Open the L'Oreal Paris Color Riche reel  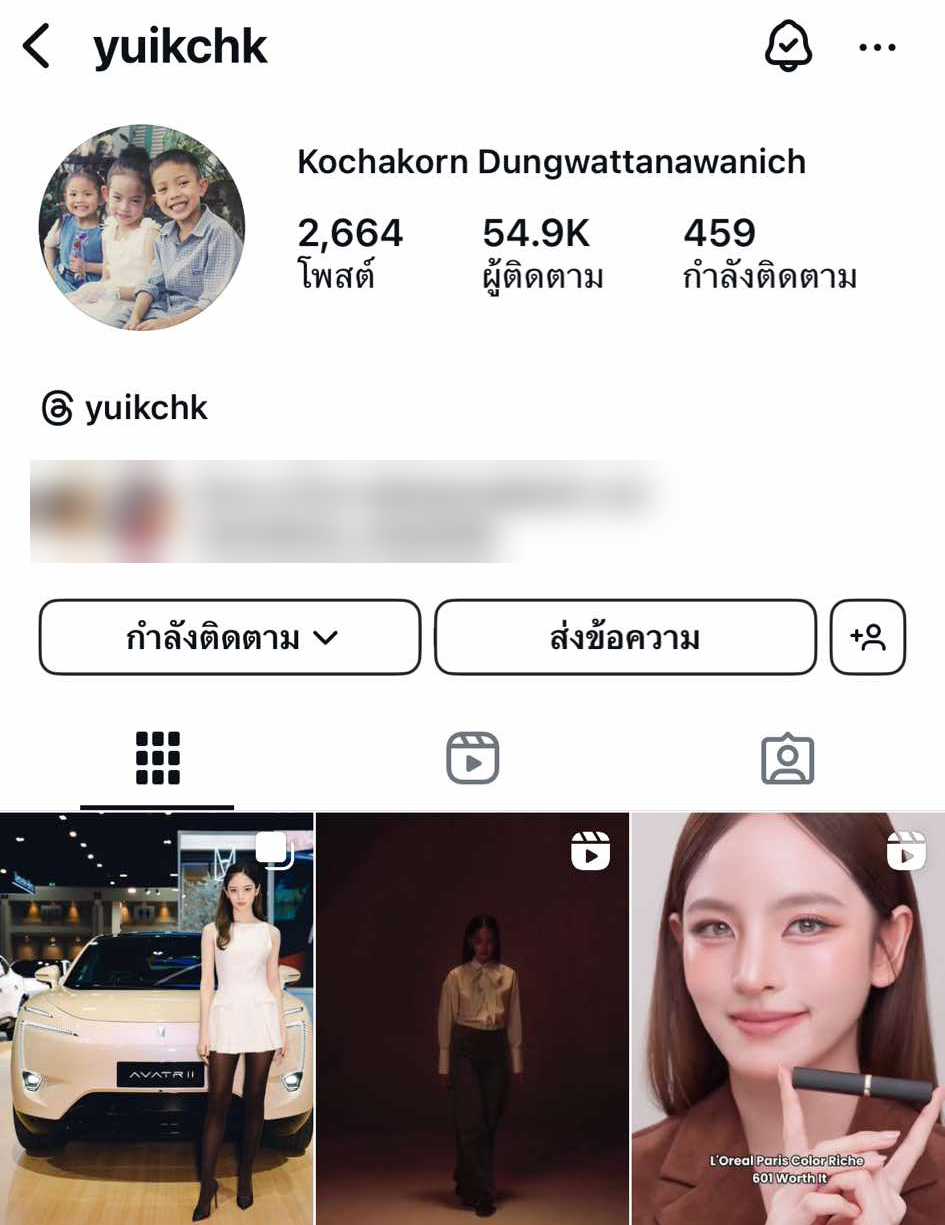click(788, 1018)
